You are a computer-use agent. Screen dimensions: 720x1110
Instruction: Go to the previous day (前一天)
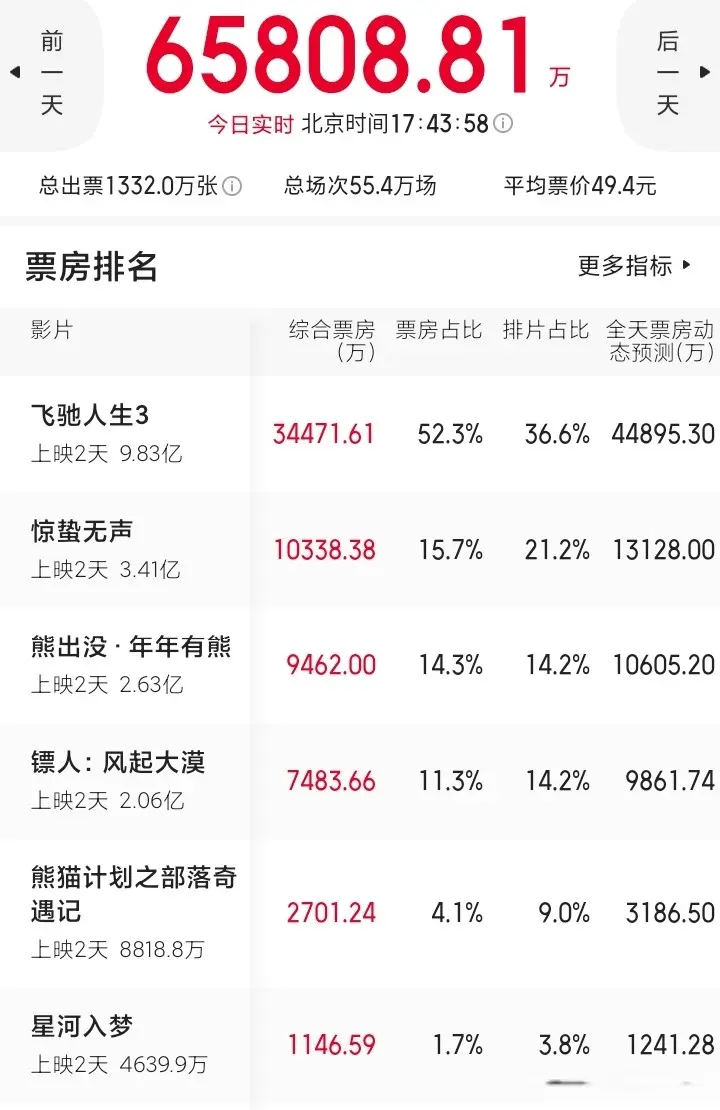click(x=50, y=73)
